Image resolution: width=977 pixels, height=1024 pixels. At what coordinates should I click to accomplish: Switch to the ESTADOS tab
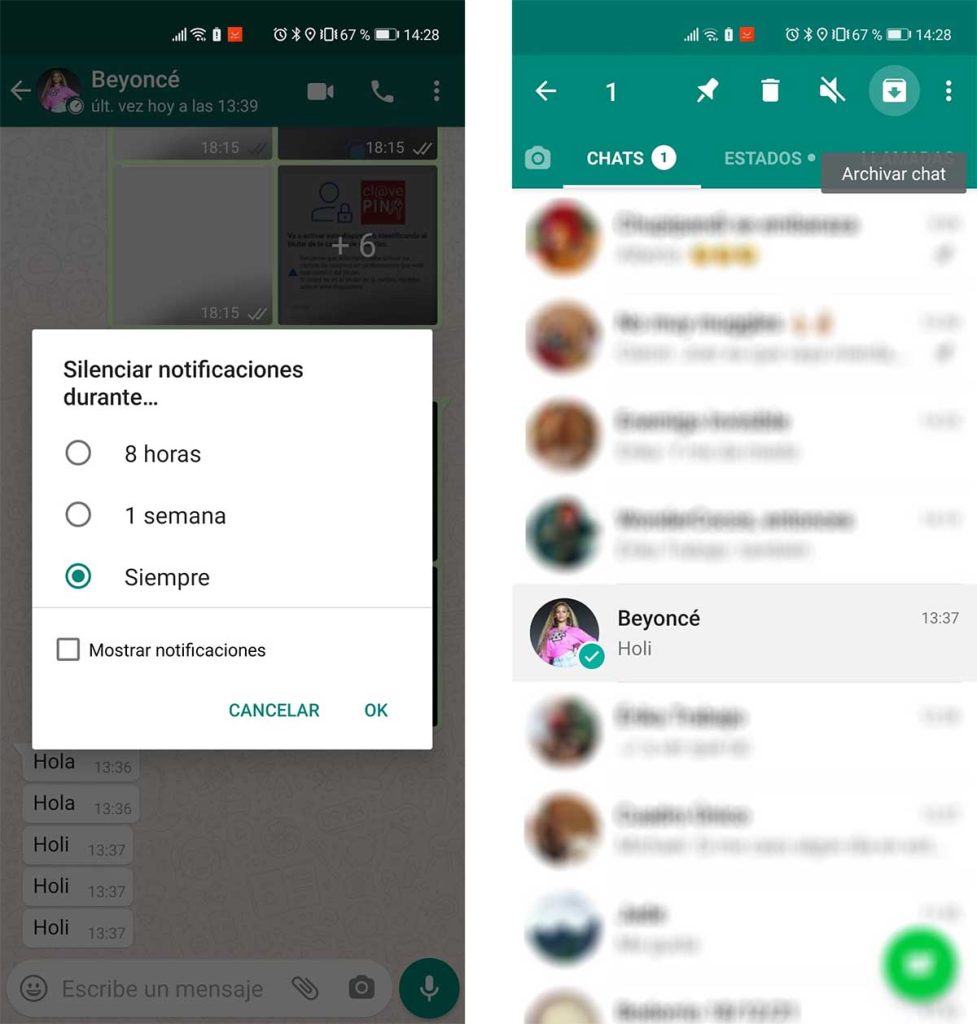point(764,158)
